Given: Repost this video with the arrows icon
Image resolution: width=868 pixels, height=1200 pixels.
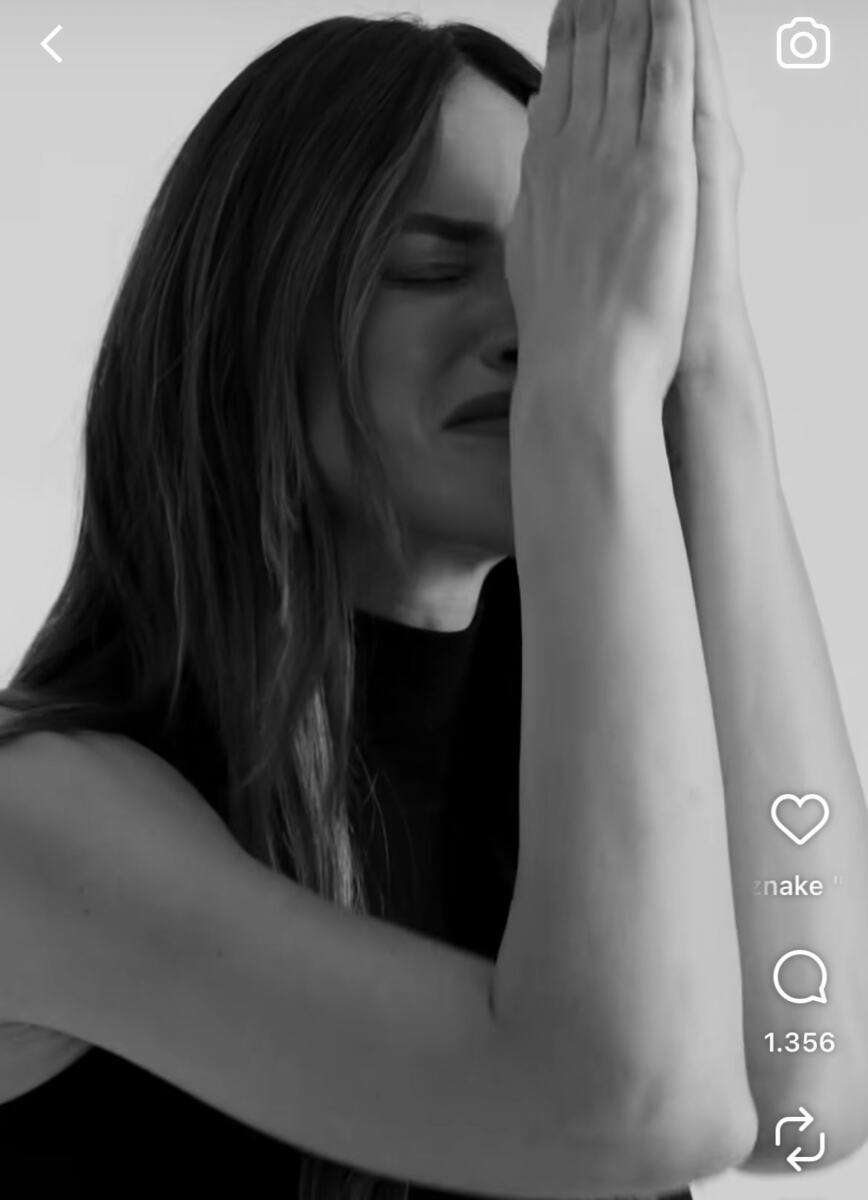Looking at the screenshot, I should pos(800,1138).
